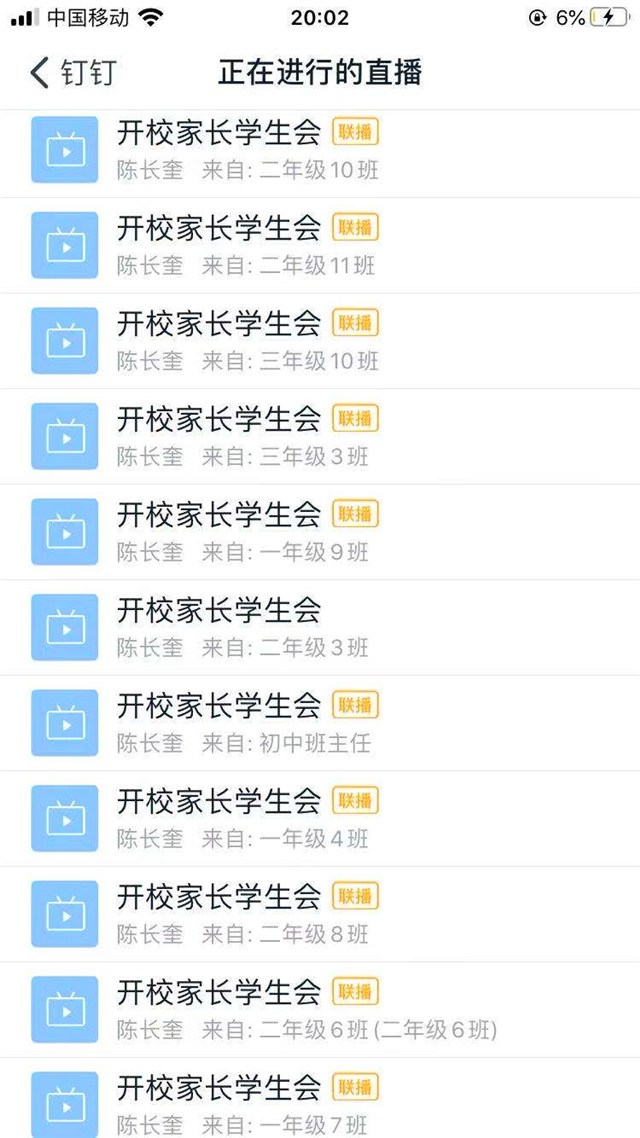Open the live stream from 一年级4班

(x=320, y=819)
